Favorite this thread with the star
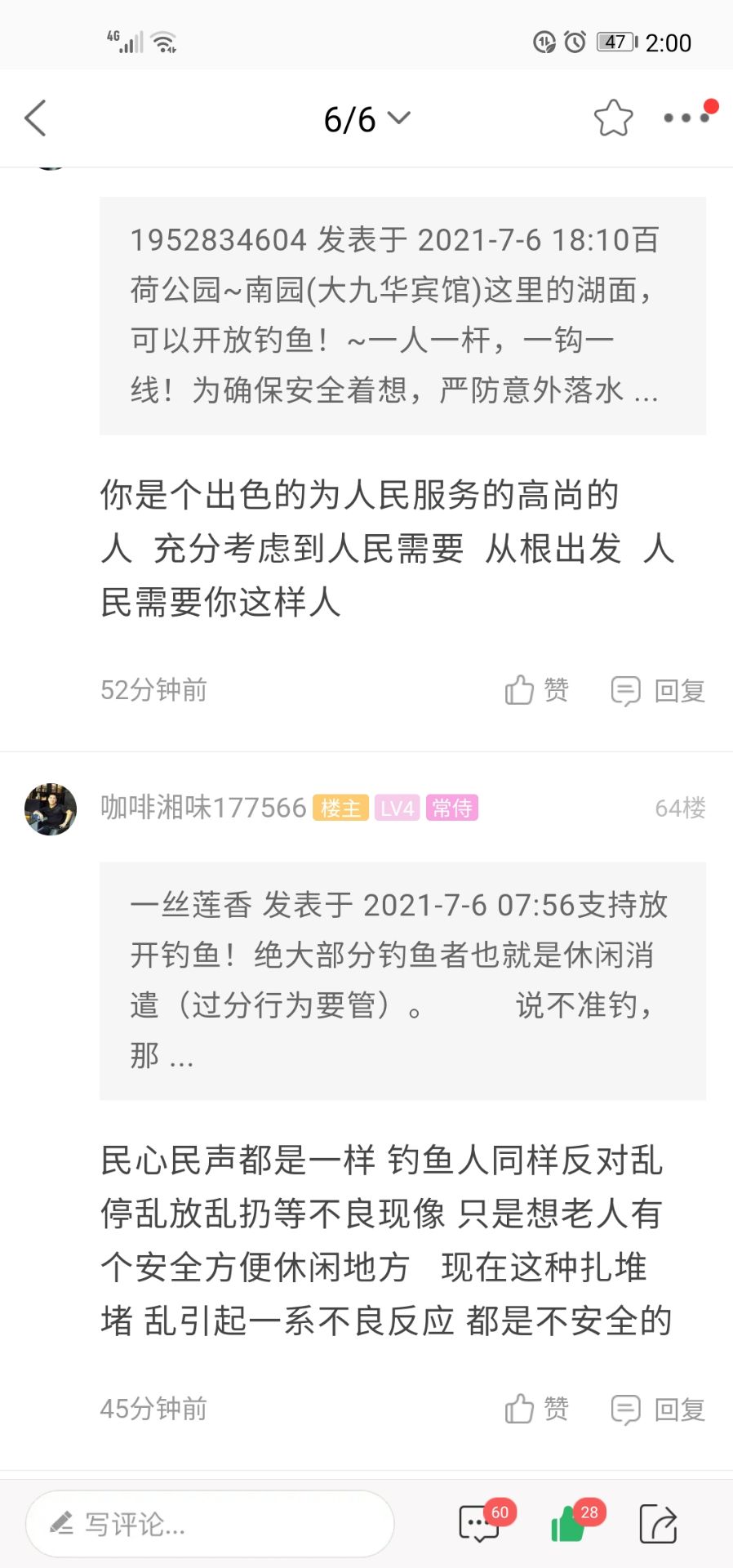Screen dimensions: 733x1568 [x=613, y=118]
